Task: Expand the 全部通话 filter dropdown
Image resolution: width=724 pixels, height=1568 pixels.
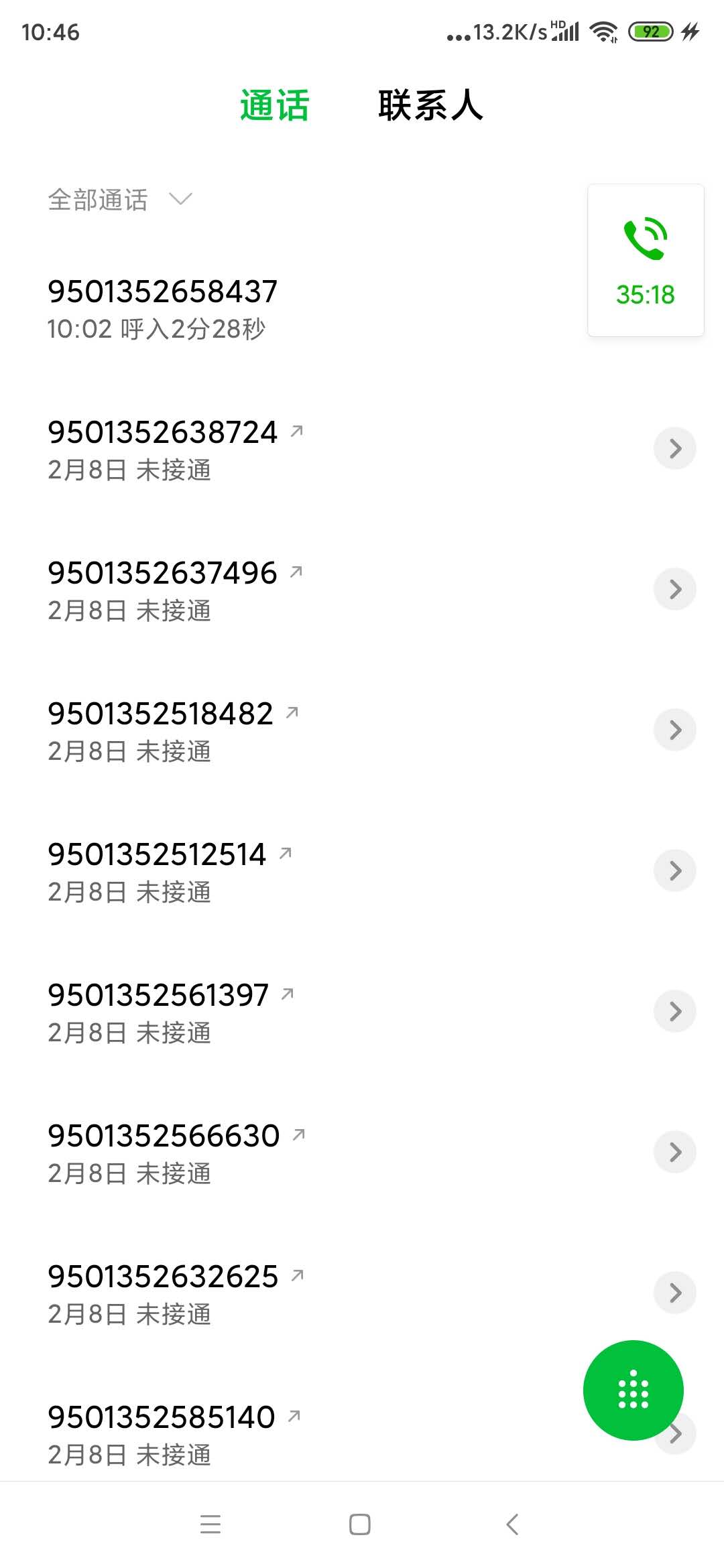Action: [x=121, y=200]
